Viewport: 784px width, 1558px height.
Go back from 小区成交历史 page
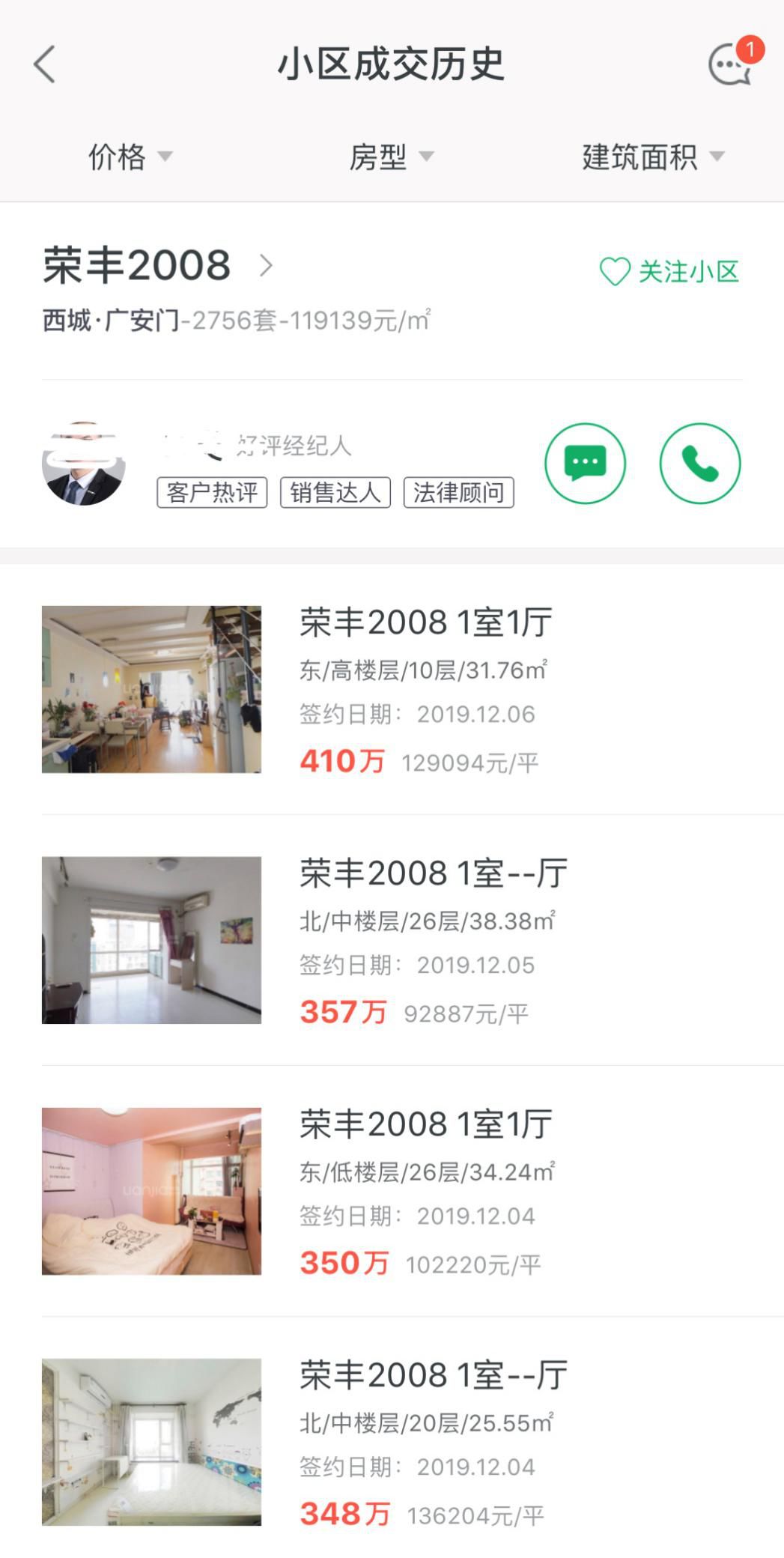pyautogui.click(x=45, y=64)
